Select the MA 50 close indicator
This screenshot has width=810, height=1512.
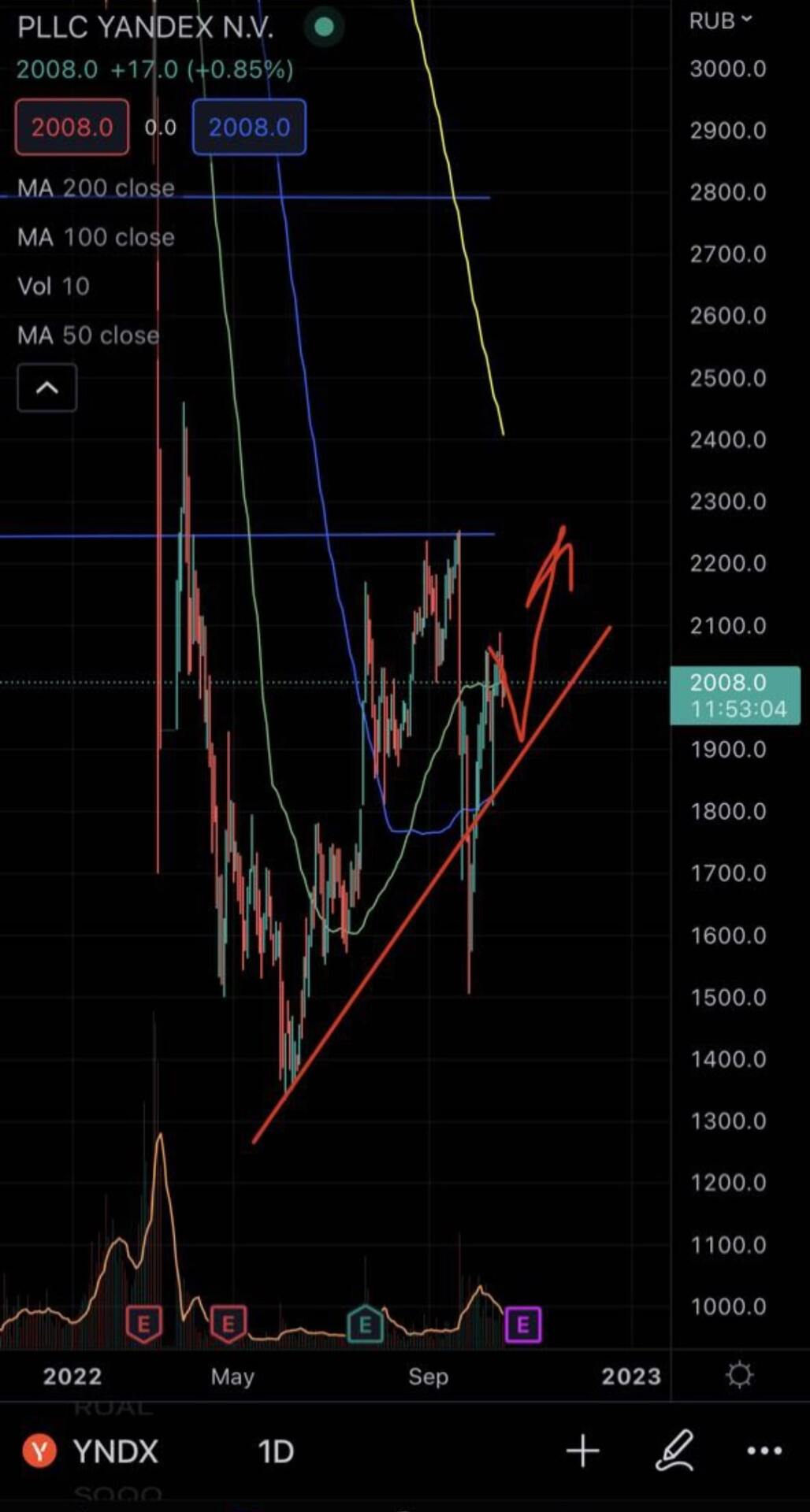tap(88, 335)
